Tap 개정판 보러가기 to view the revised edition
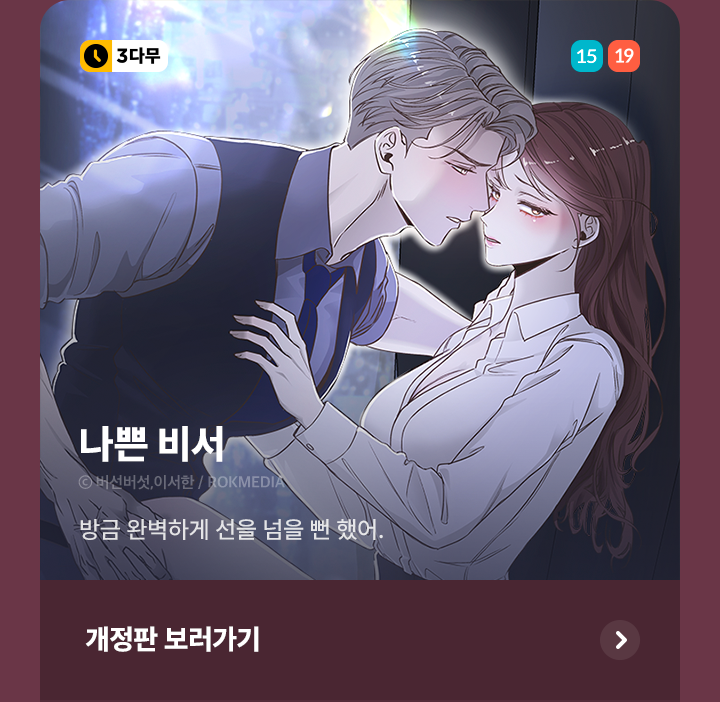720x702 pixels. tap(173, 640)
